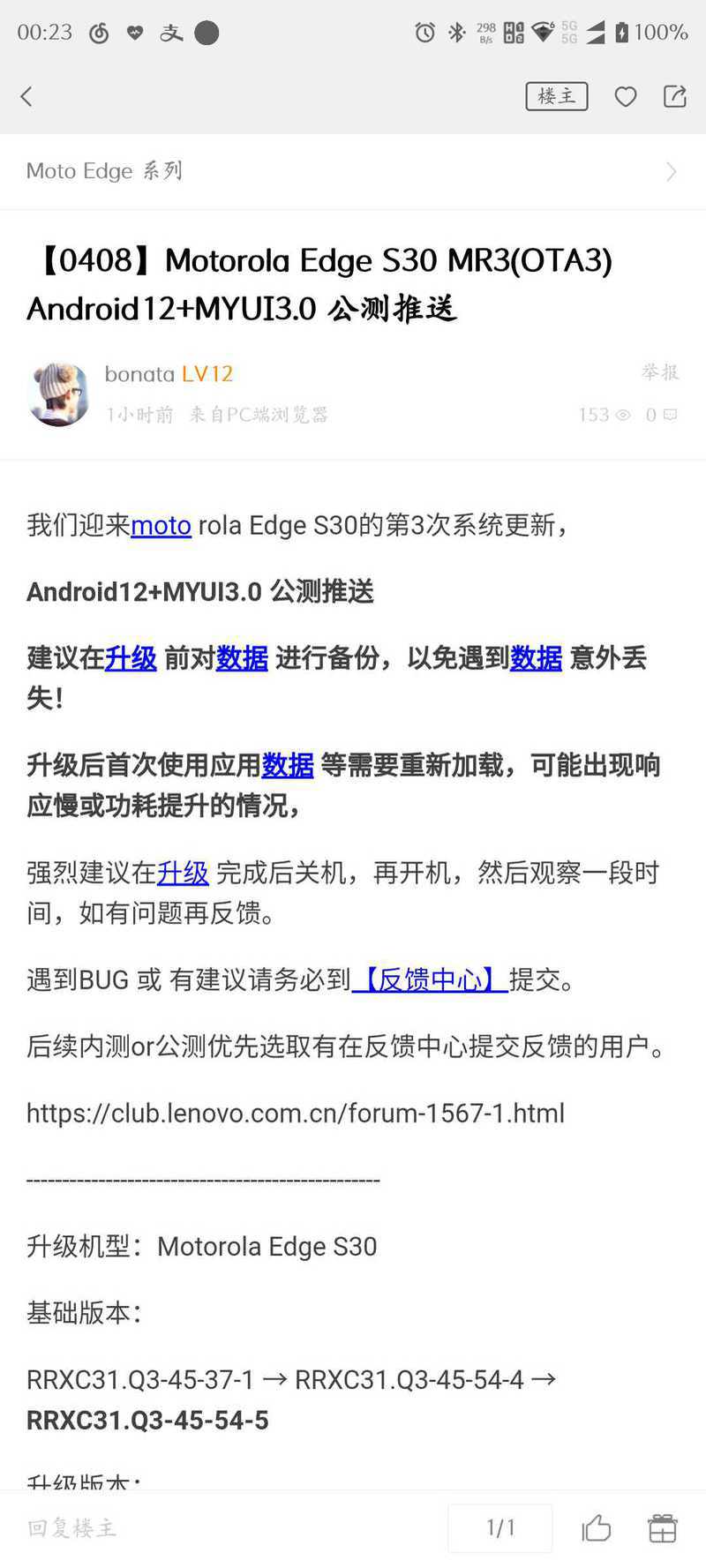The height and width of the screenshot is (1568, 706).
Task: Tap the gift icon in bottom bar
Action: pyautogui.click(x=662, y=1528)
